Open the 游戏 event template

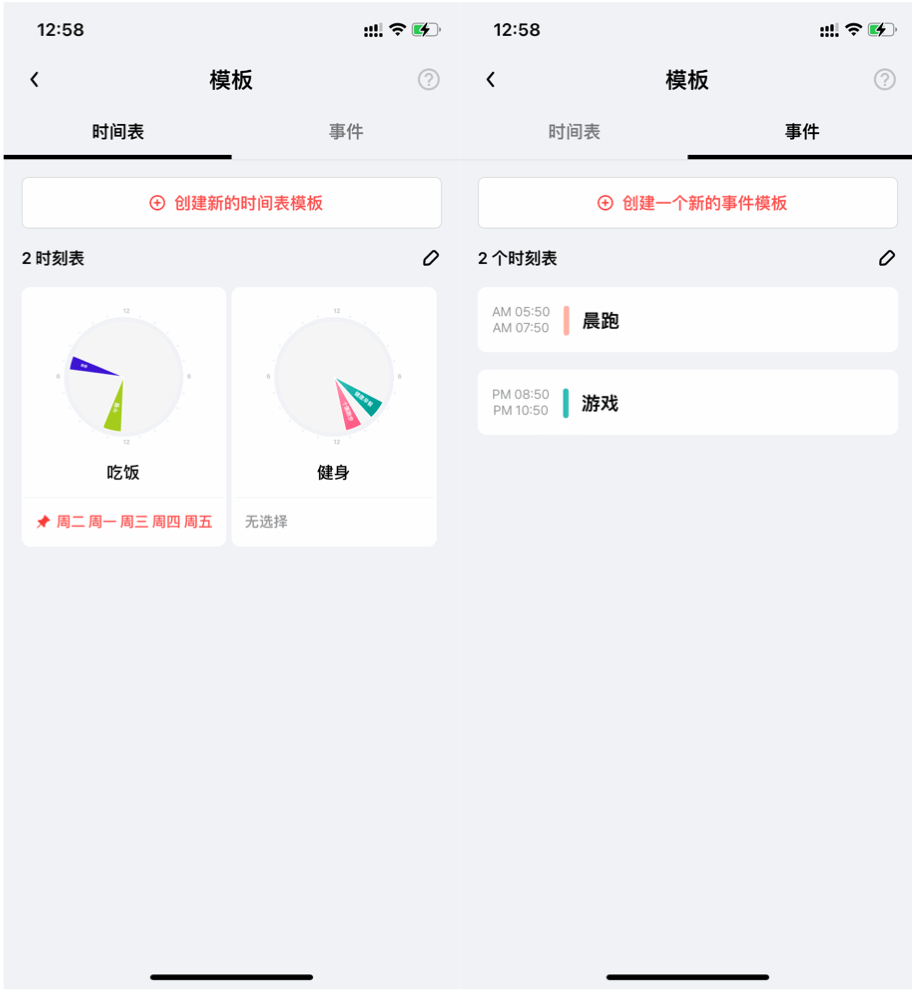tap(688, 402)
